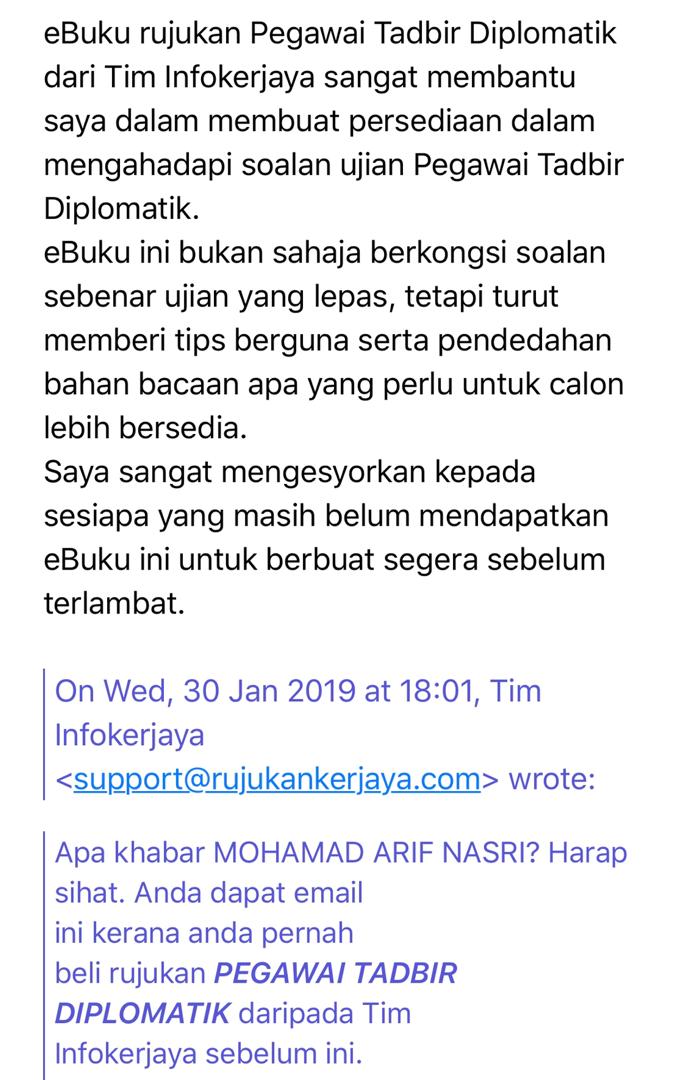The width and height of the screenshot is (680, 1080).
Task: Open the support@rujukankerjaya.com email link
Action: (277, 780)
